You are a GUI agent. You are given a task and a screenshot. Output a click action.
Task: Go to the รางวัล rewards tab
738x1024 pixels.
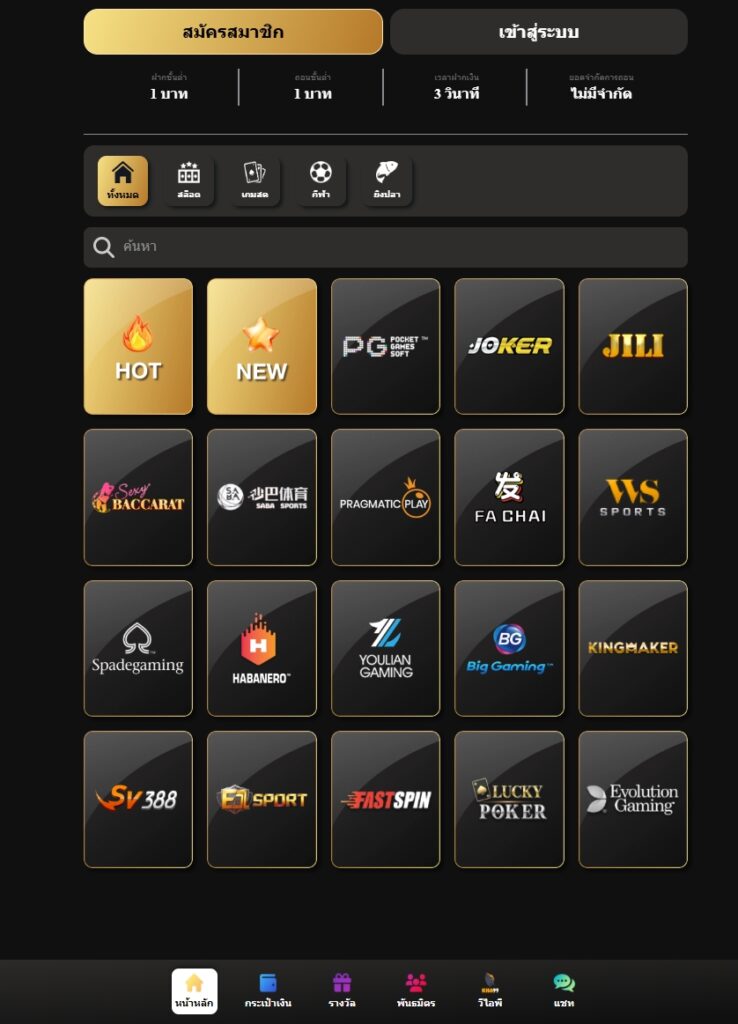pos(342,991)
